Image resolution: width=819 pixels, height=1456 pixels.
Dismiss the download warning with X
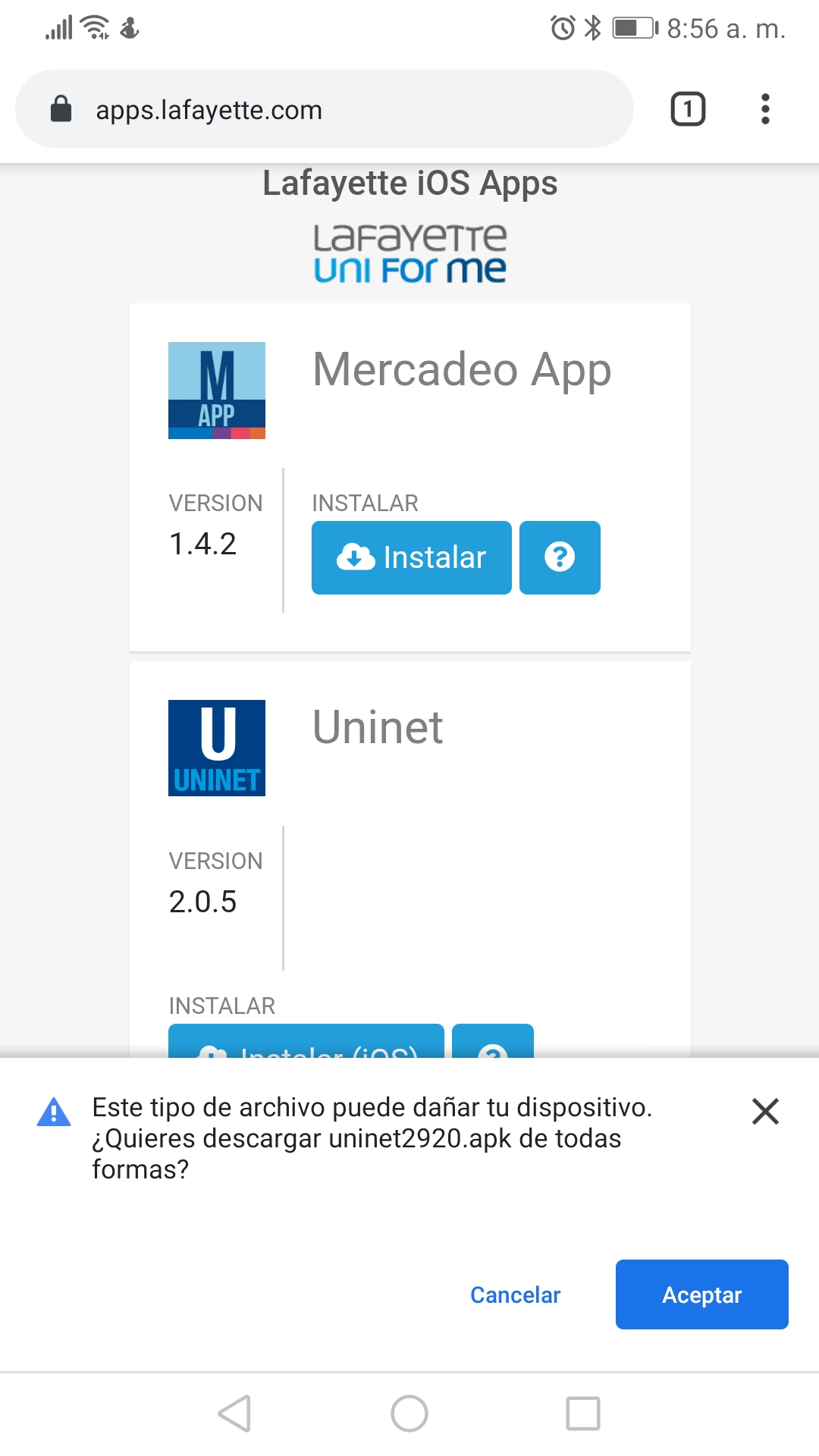[x=765, y=1112]
